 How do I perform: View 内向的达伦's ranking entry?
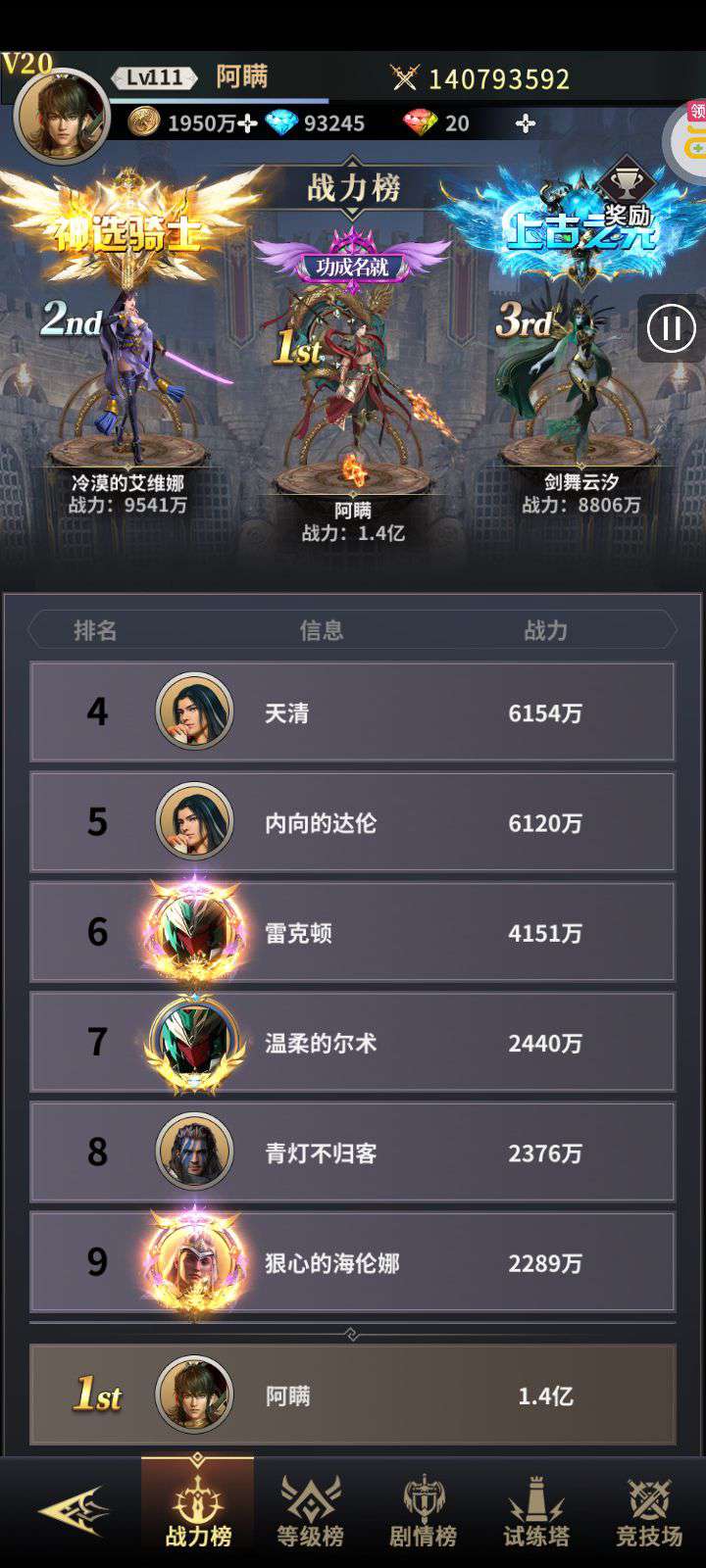coord(352,822)
